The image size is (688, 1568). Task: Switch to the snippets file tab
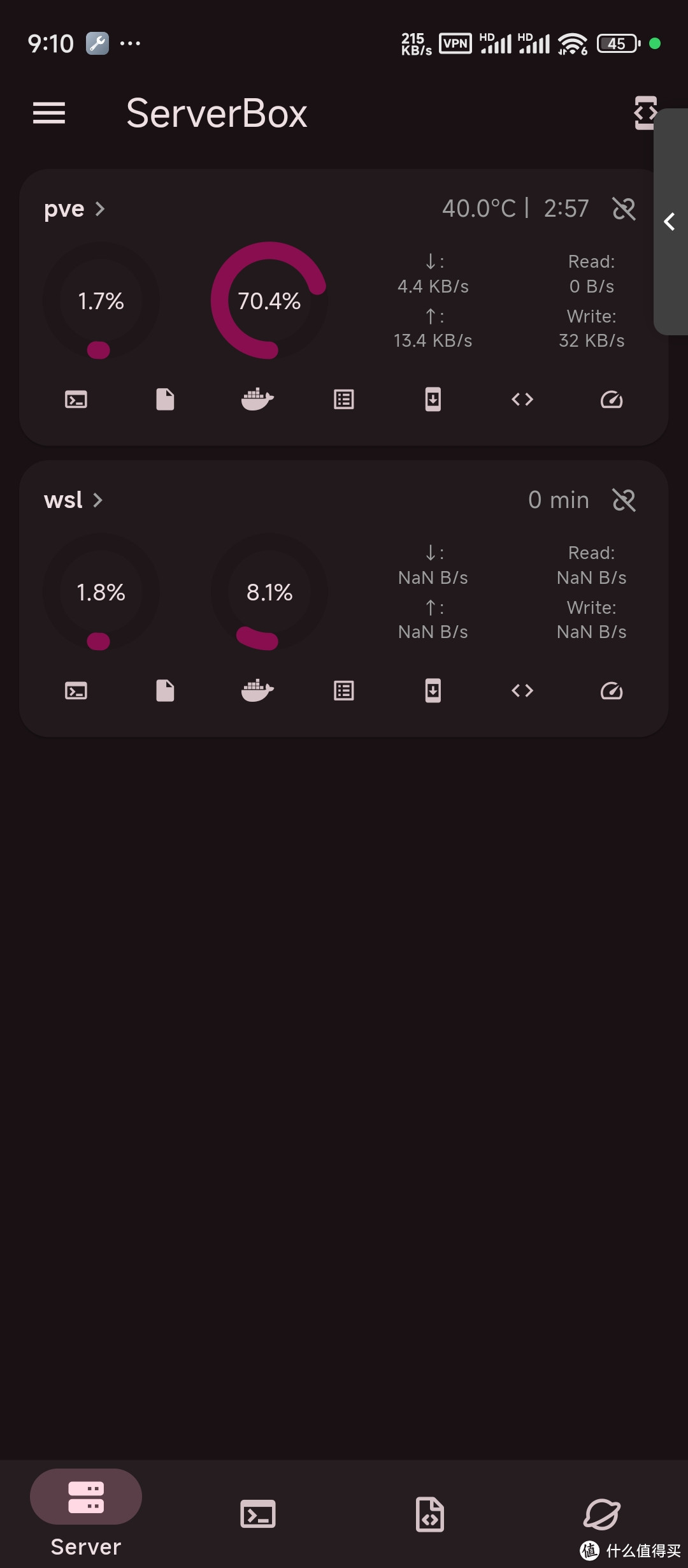[x=430, y=1514]
